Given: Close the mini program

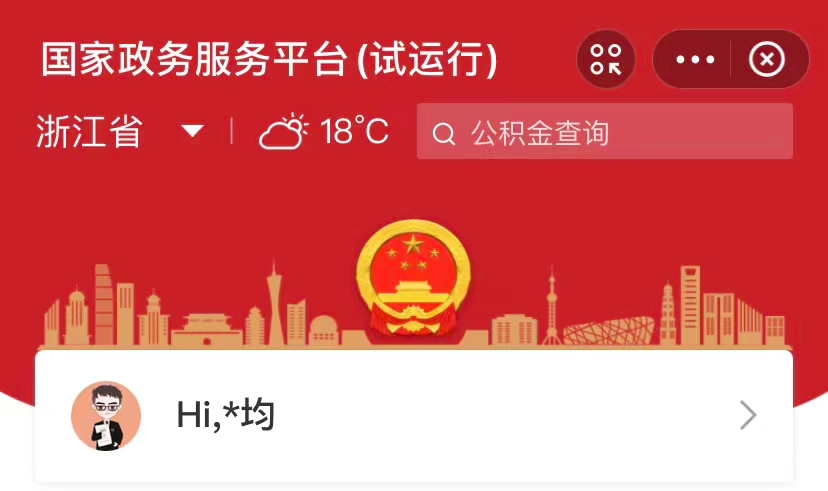Looking at the screenshot, I should (x=766, y=60).
